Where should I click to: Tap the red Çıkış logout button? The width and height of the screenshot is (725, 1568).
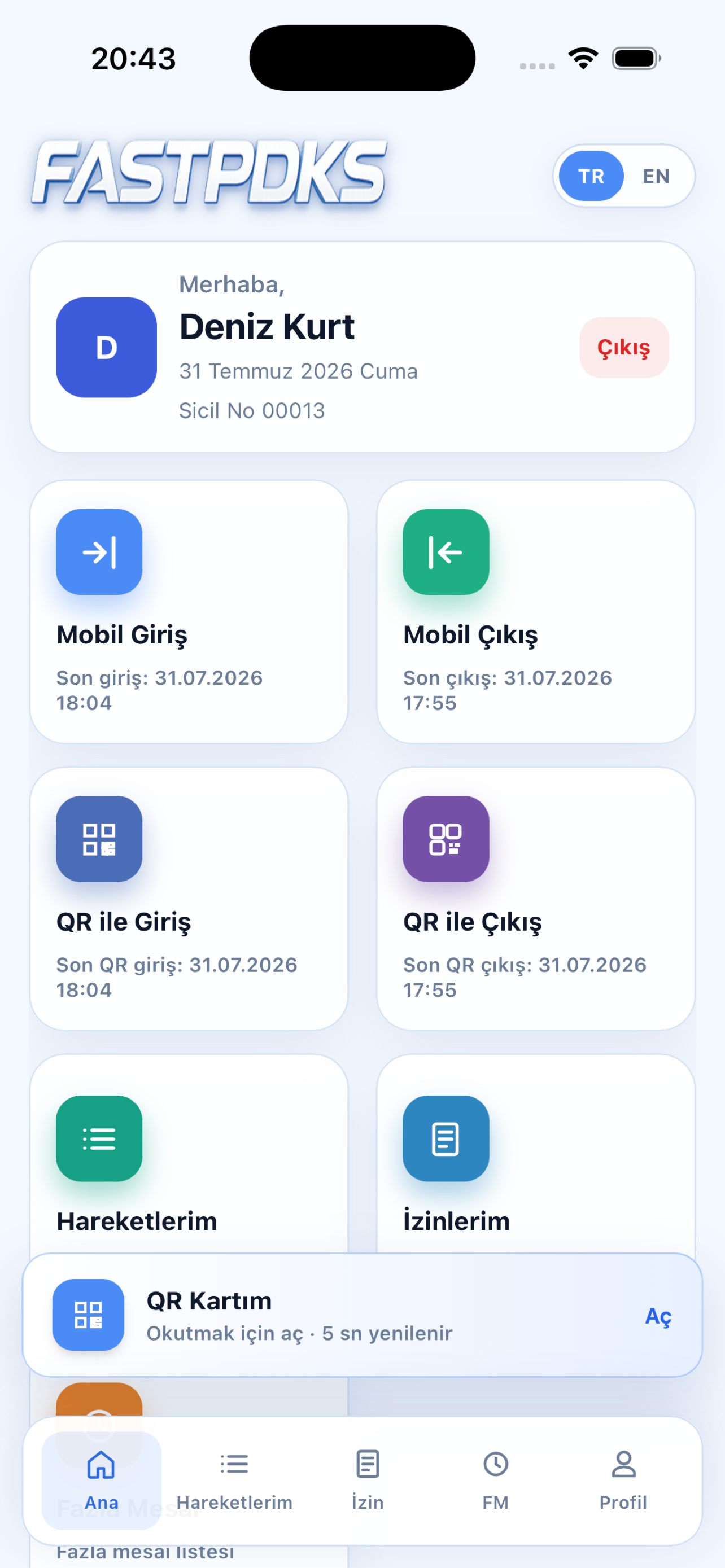tap(623, 348)
